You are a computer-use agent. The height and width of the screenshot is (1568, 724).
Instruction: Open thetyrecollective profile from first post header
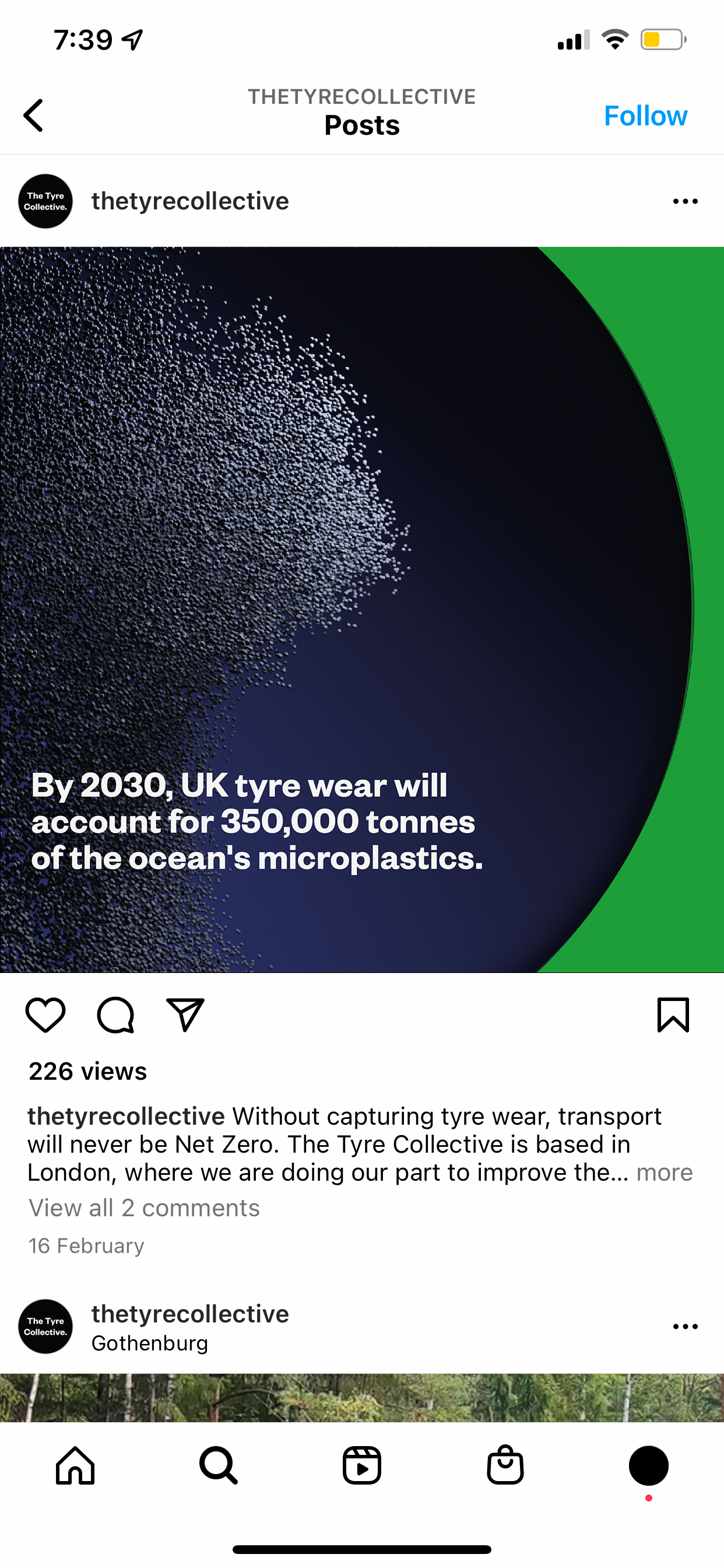pos(190,201)
